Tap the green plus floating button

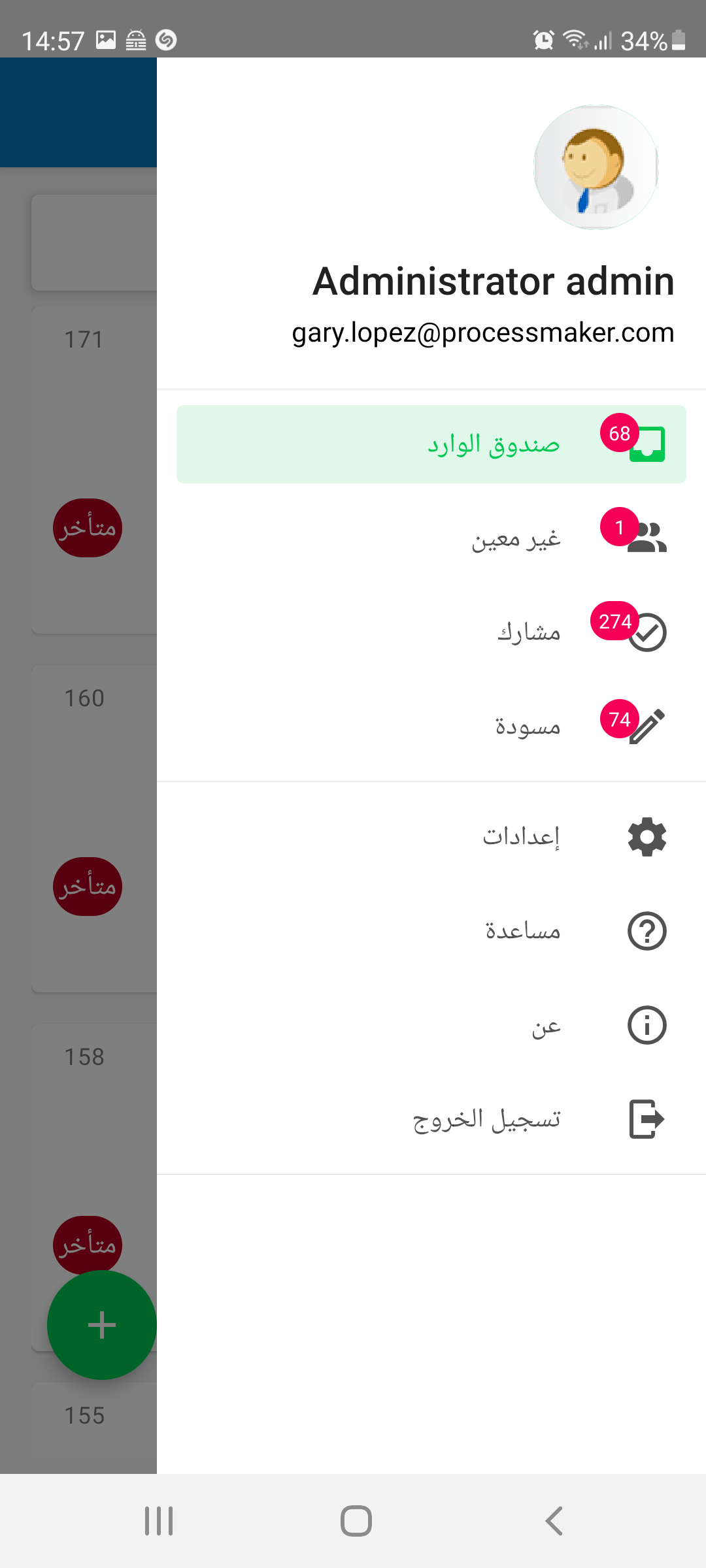pyautogui.click(x=101, y=1325)
